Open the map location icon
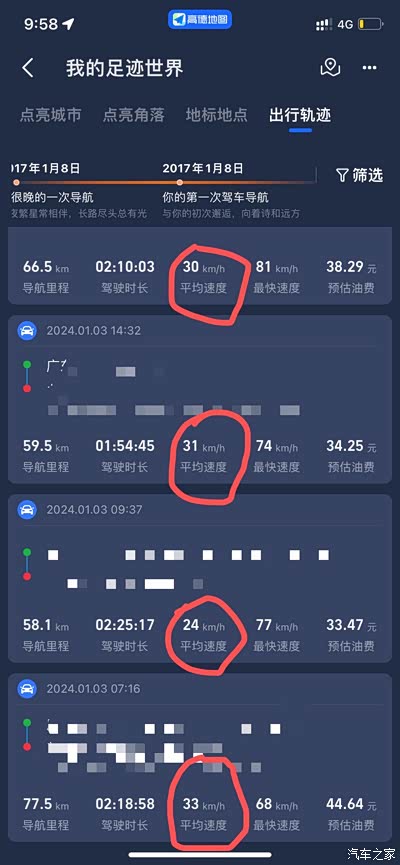The height and width of the screenshot is (865, 400). (x=330, y=68)
